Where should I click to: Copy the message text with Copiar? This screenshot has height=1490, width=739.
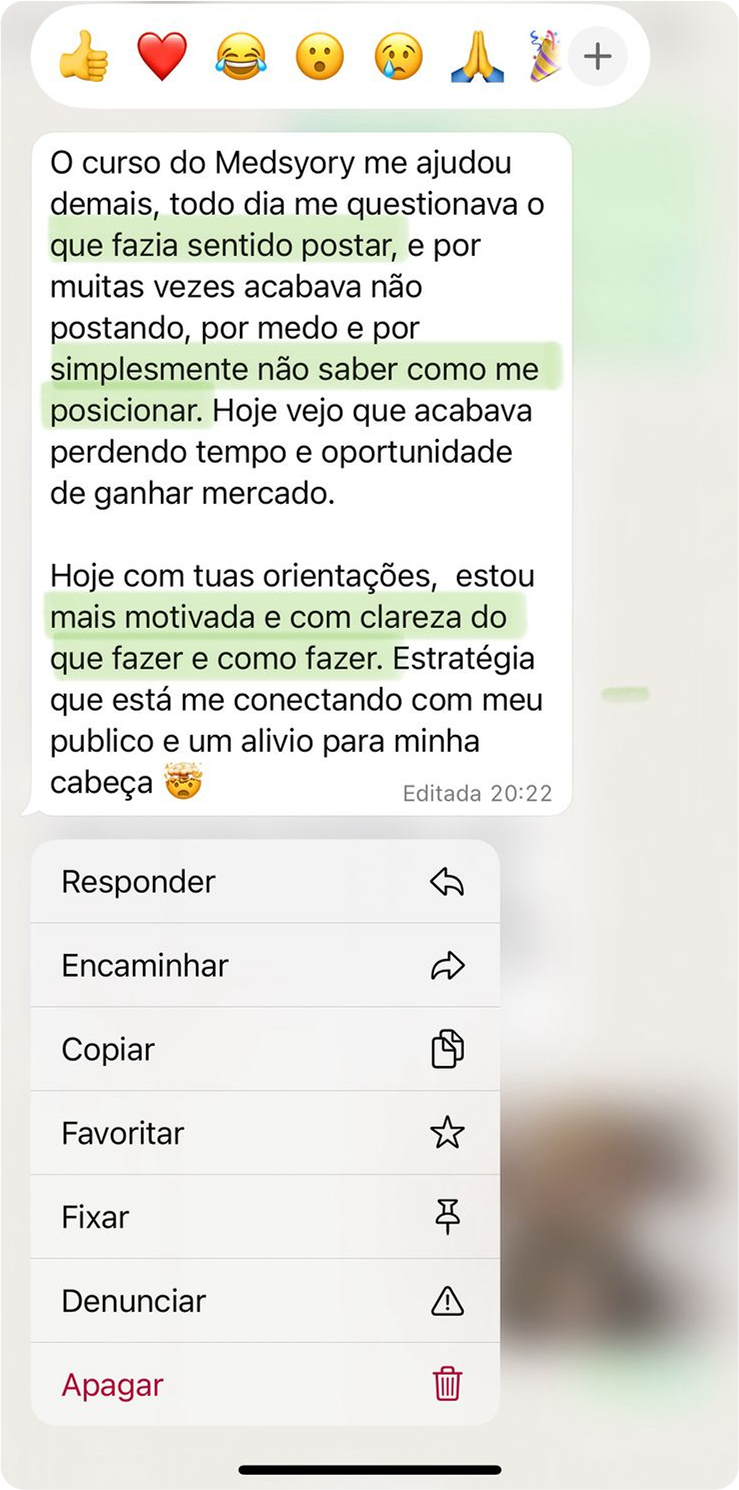265,1050
